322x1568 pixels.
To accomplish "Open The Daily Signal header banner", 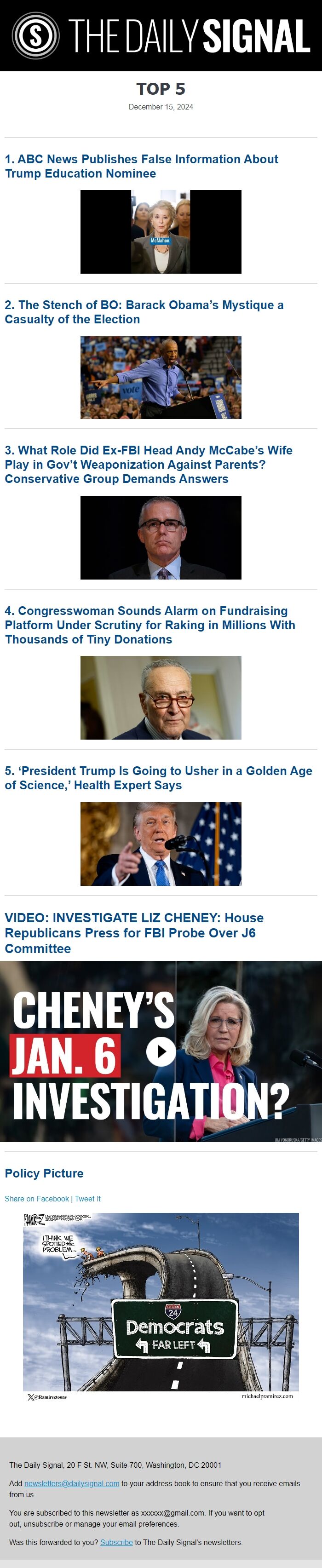I will coord(161,35).
